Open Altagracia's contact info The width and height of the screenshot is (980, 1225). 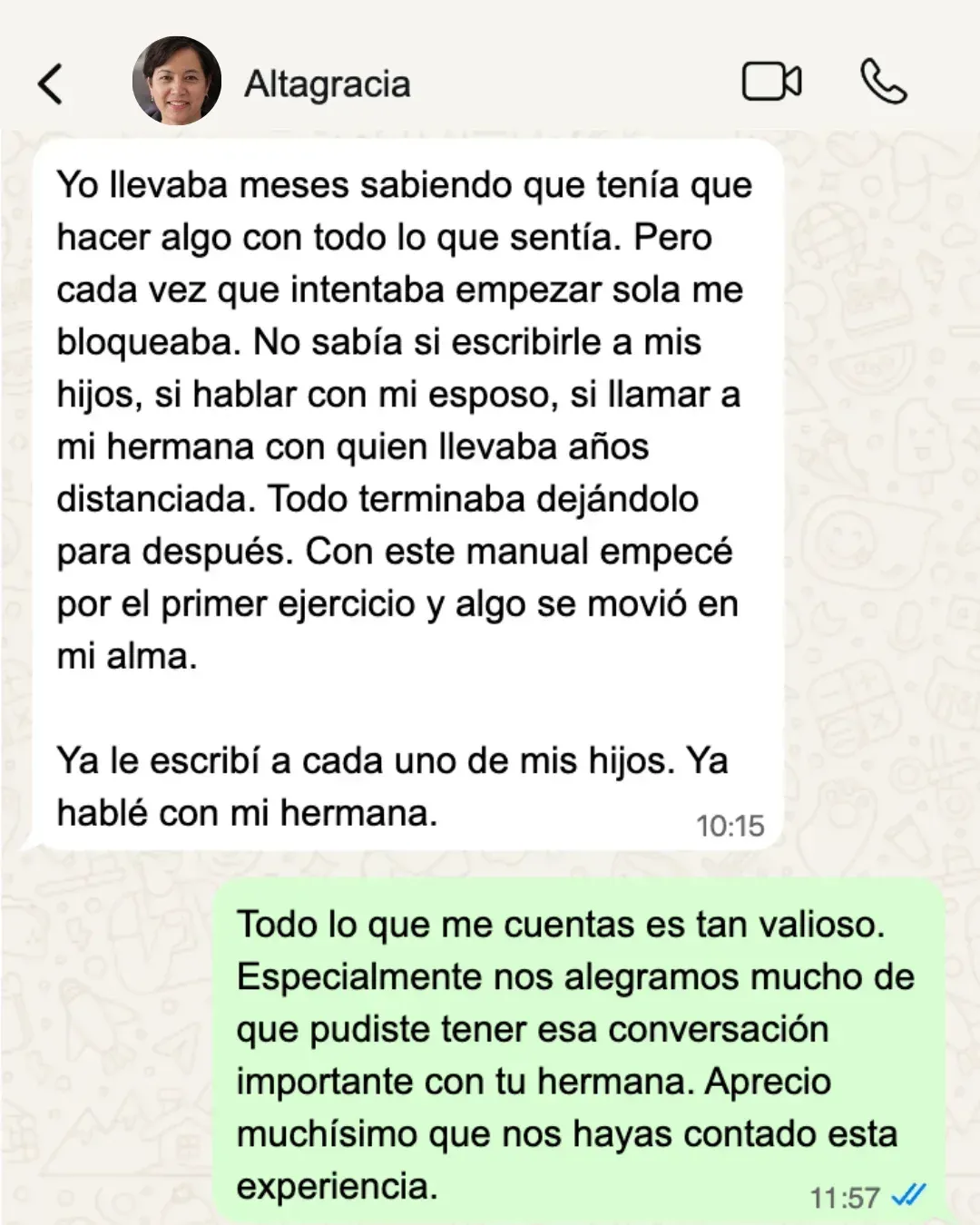[x=328, y=84]
